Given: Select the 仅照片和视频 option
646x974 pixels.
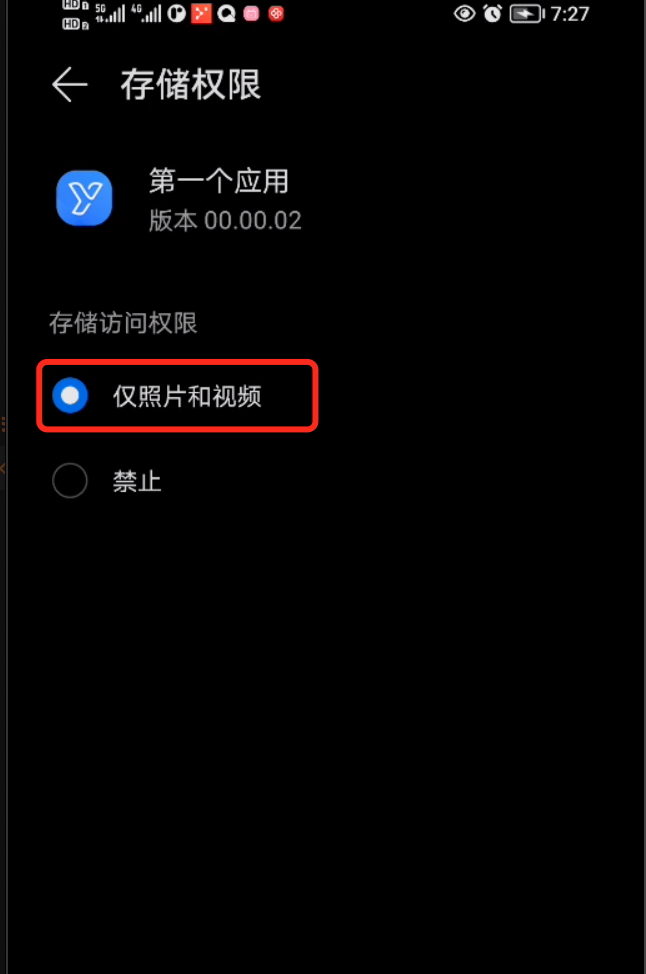Looking at the screenshot, I should coord(70,395).
